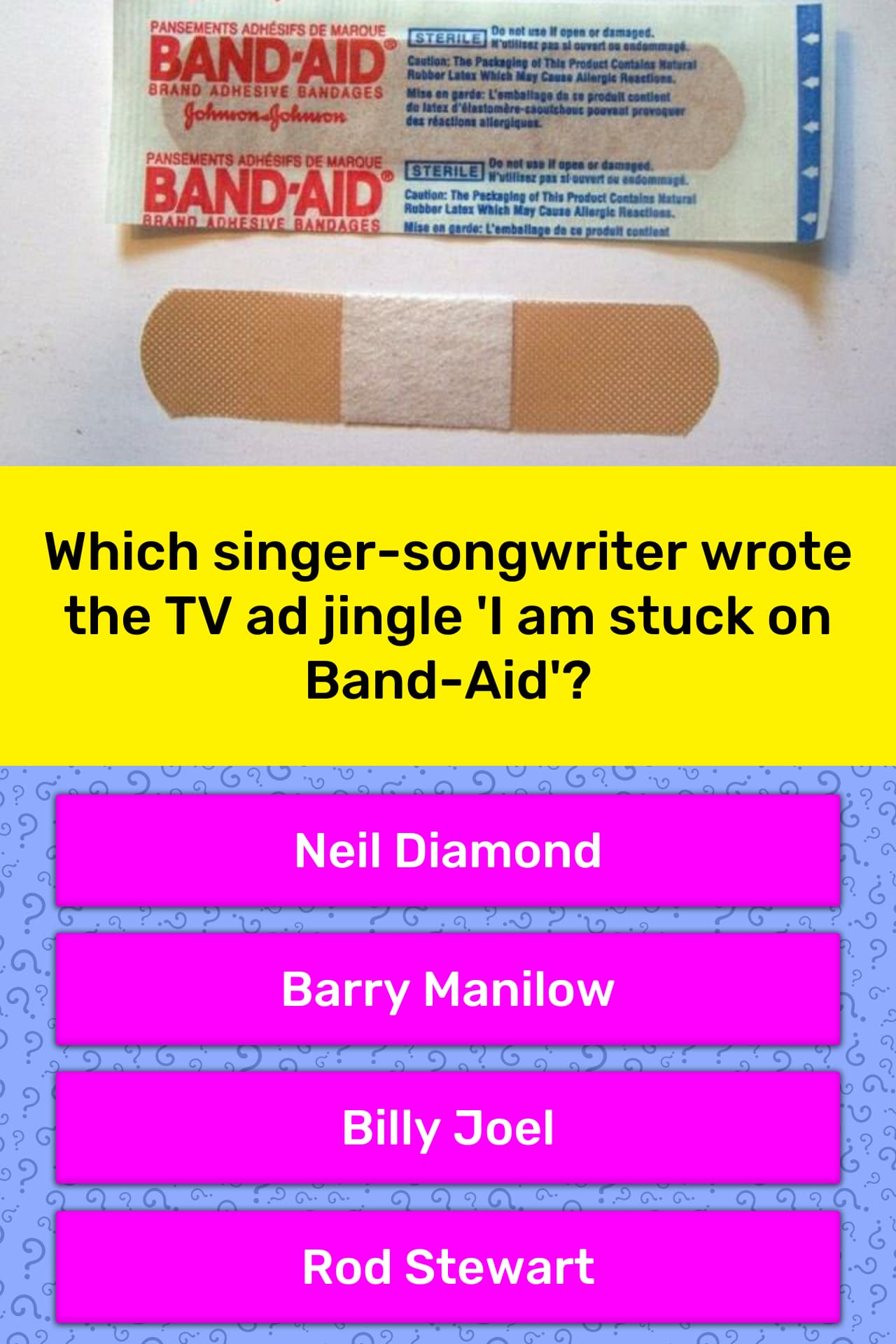Answer with Rod Stewart
Screen dimensions: 896x1344
click(448, 1266)
